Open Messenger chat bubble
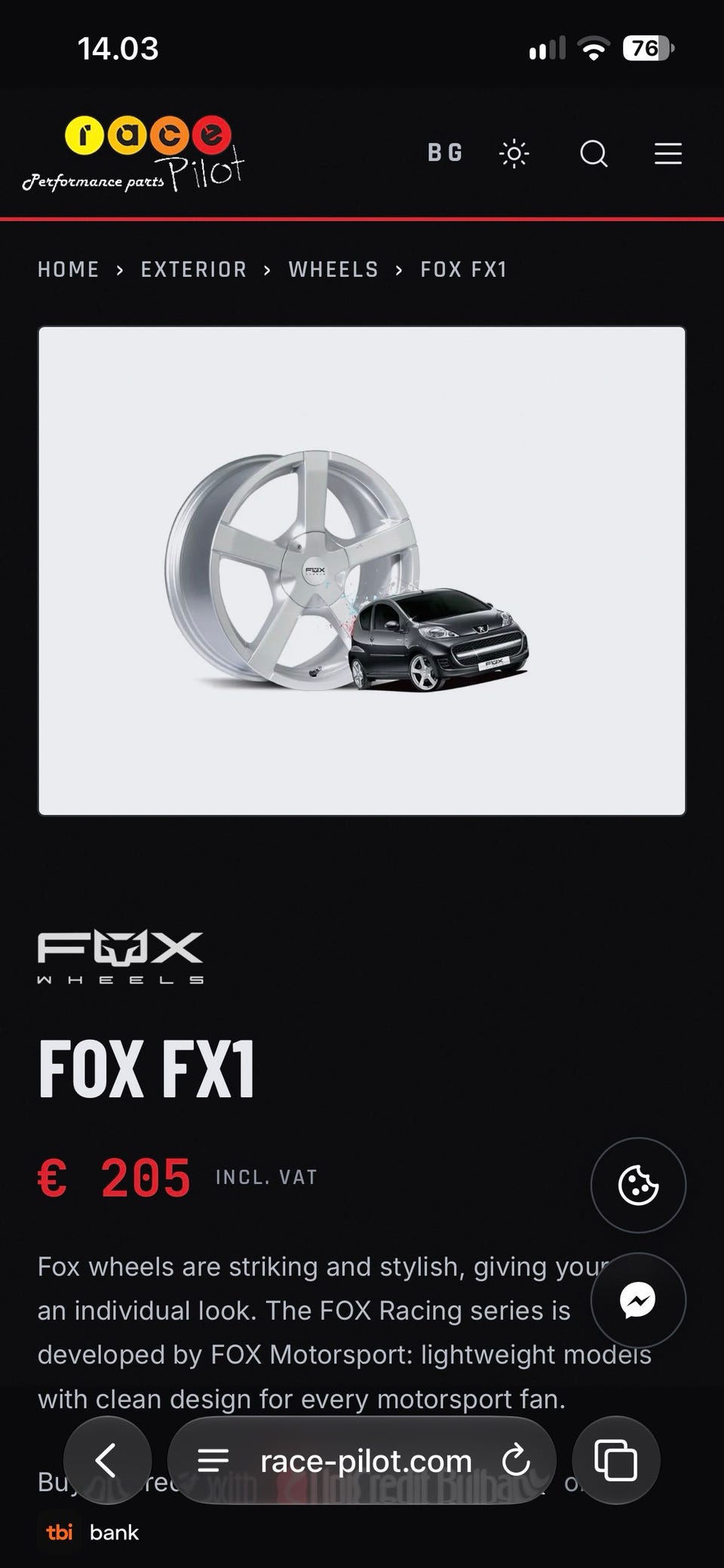The image size is (724, 1568). click(638, 1300)
